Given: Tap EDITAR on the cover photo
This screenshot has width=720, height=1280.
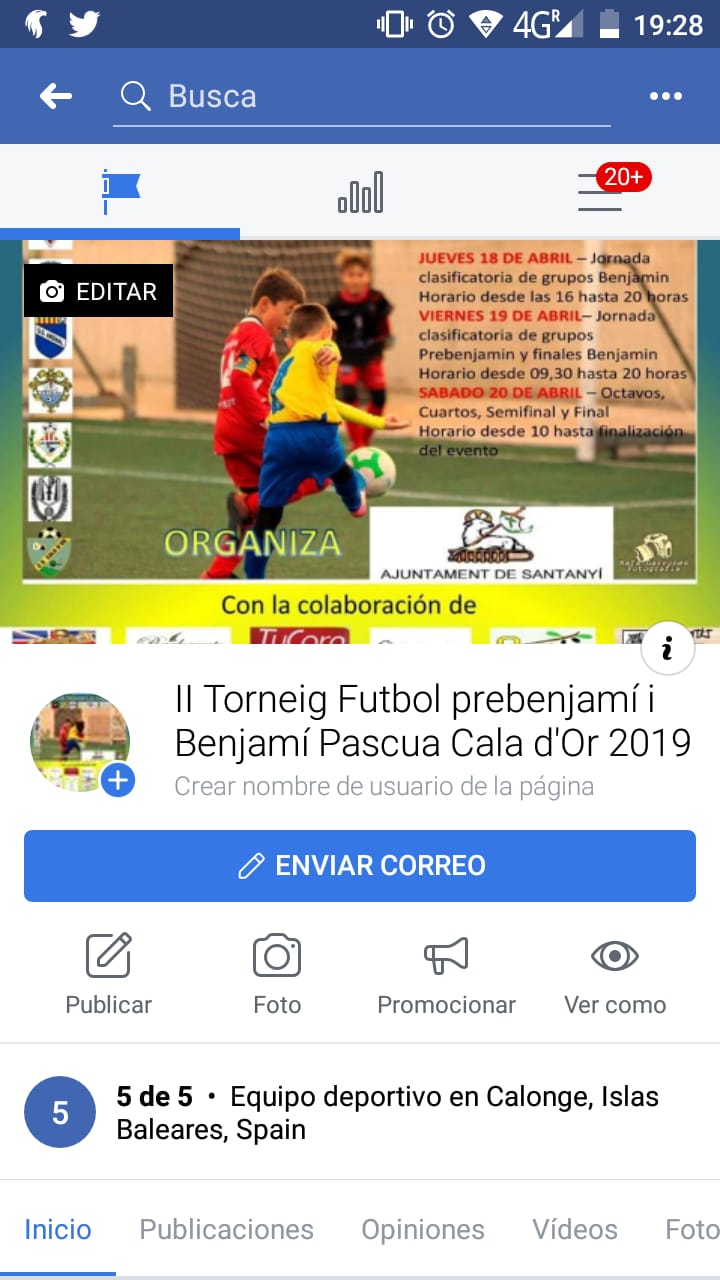Looking at the screenshot, I should tap(98, 291).
